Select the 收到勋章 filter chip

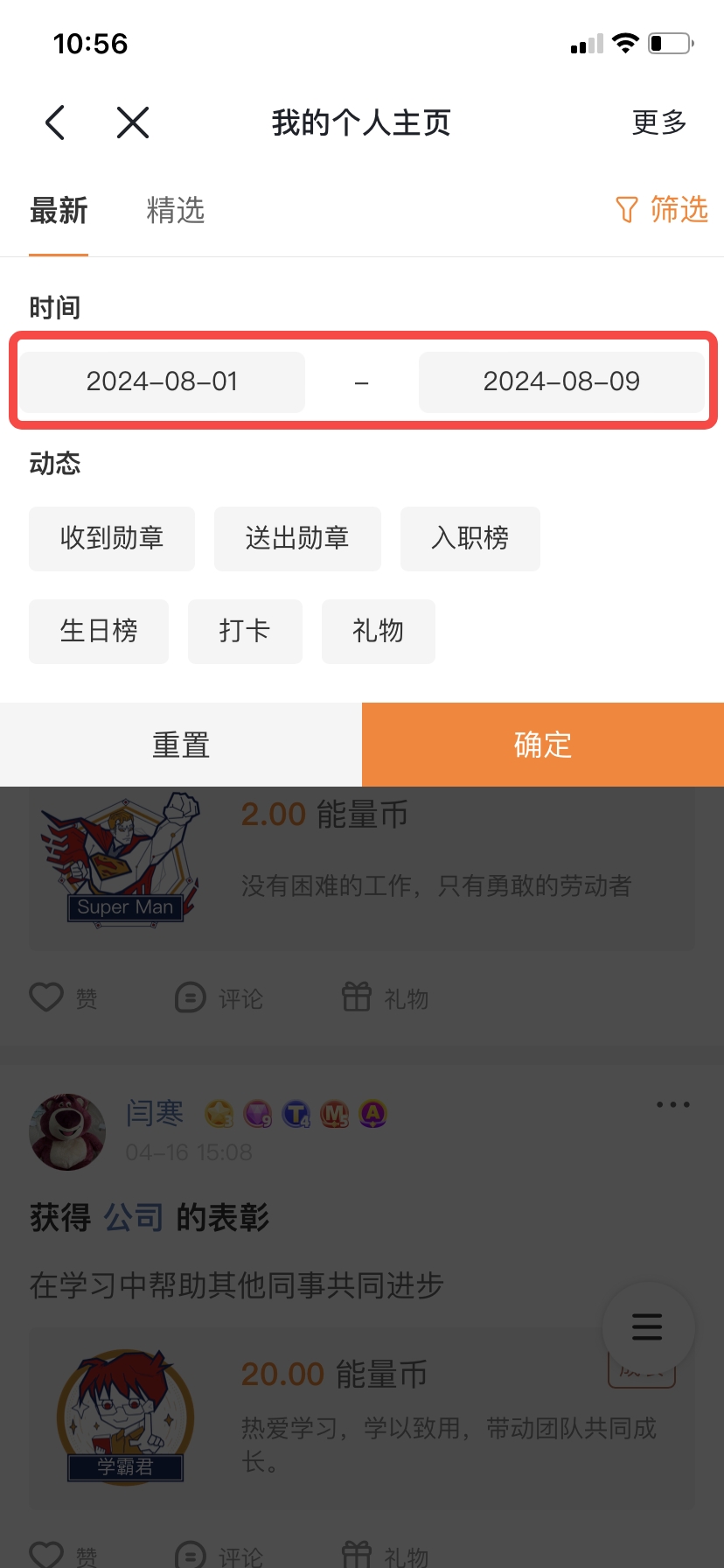[x=112, y=538]
